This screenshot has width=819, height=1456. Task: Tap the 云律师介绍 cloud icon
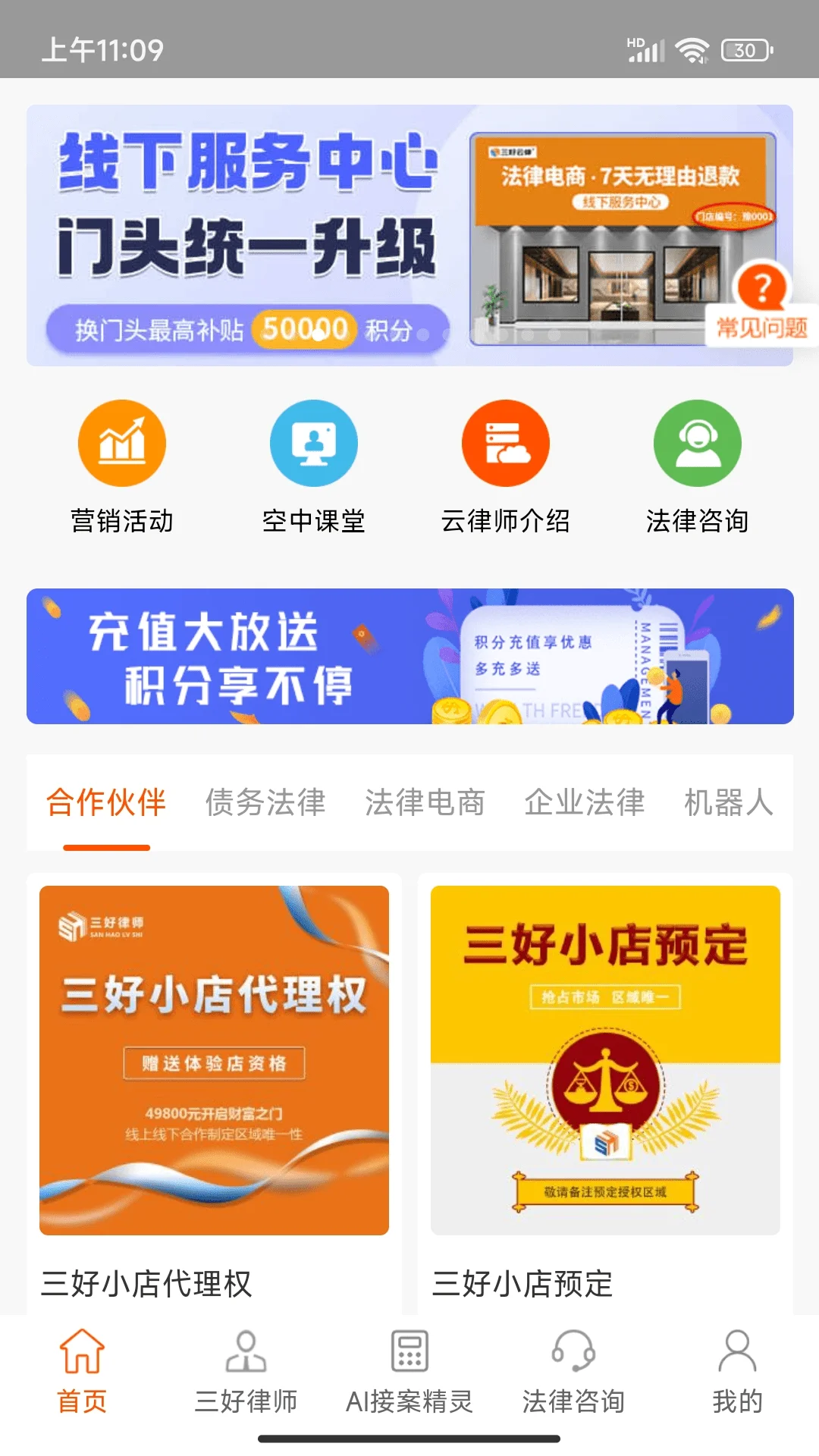click(x=507, y=442)
